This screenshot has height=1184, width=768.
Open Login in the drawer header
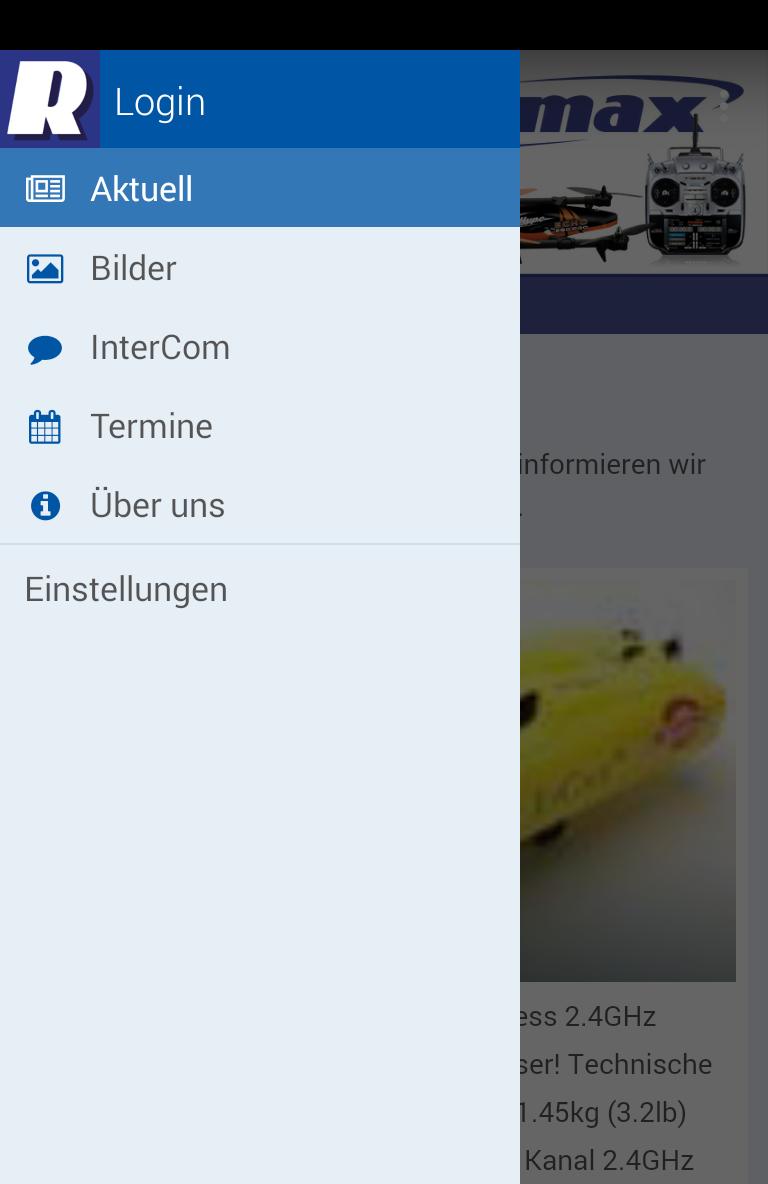160,102
